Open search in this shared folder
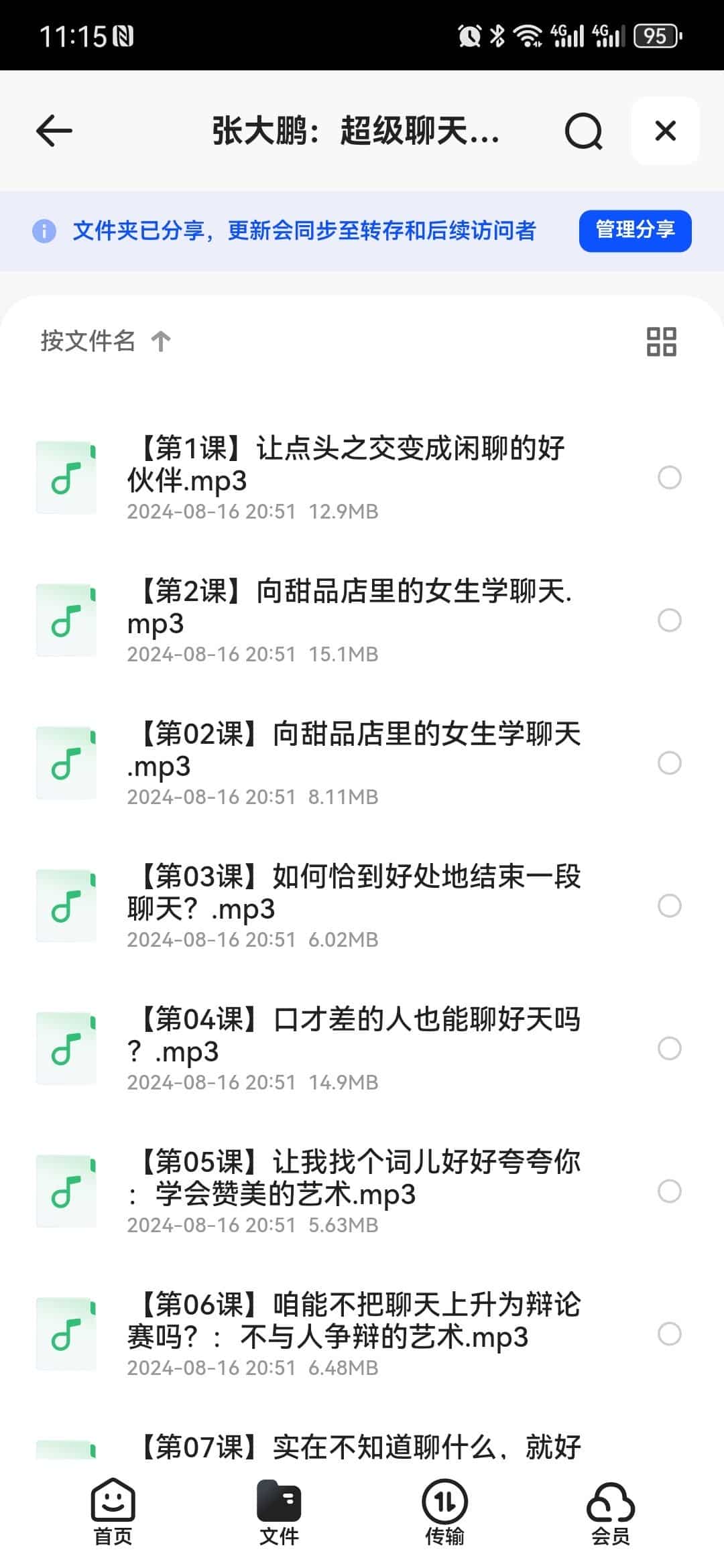Screen dimensions: 724x1568 tap(583, 131)
